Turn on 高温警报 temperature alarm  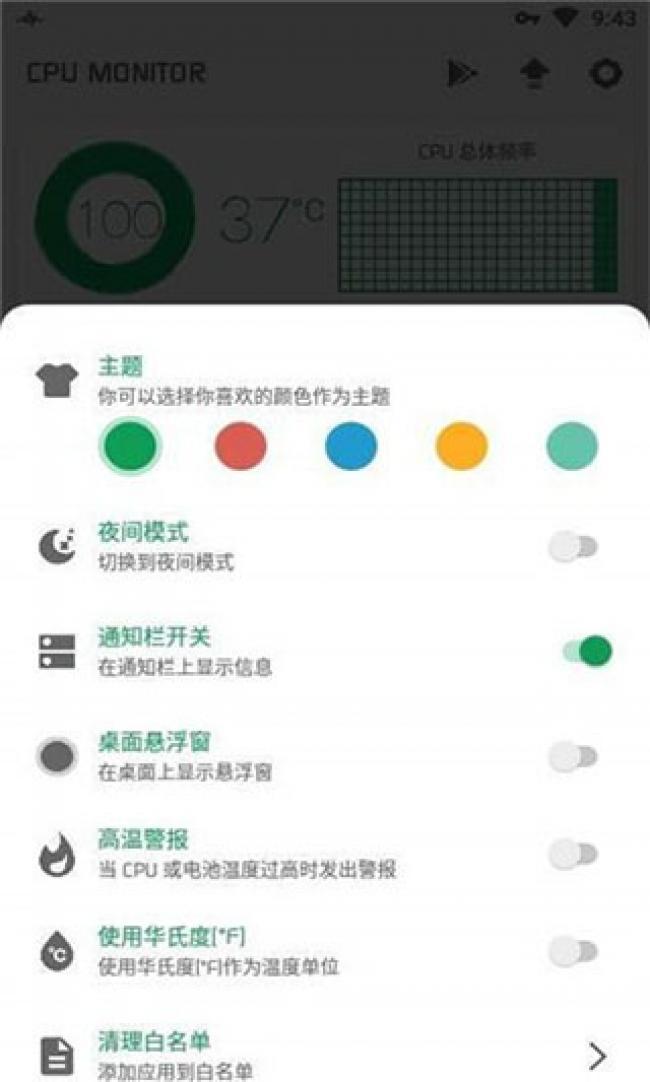[573, 854]
